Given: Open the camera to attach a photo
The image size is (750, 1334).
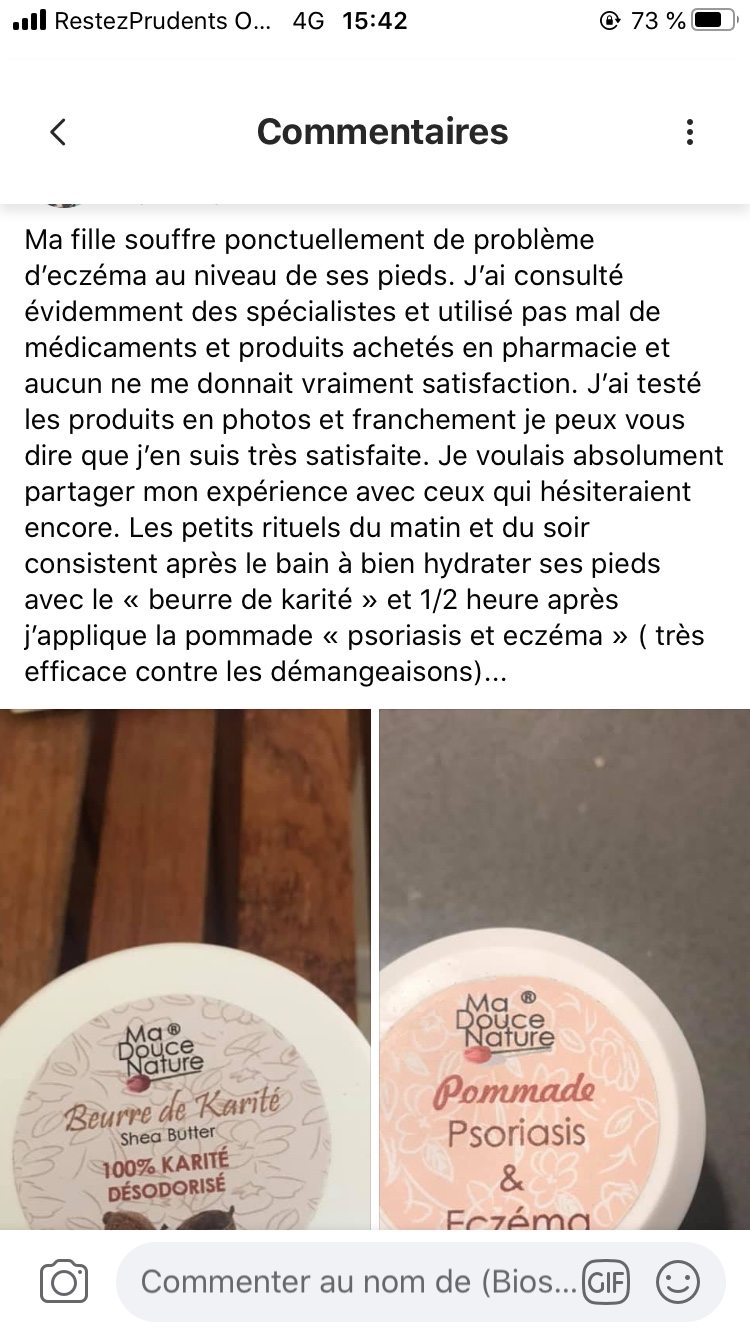Looking at the screenshot, I should 64,1282.
